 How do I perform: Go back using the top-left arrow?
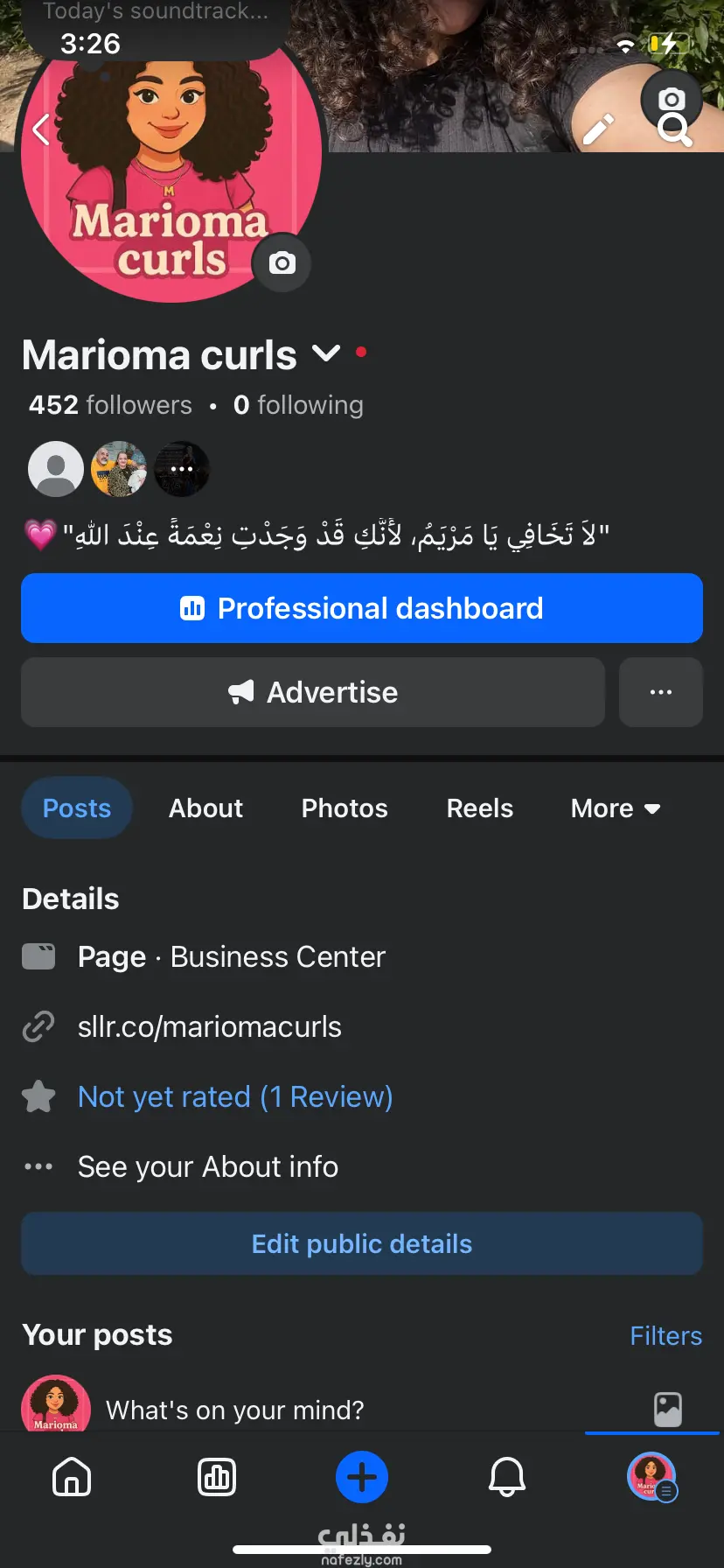pyautogui.click(x=40, y=130)
